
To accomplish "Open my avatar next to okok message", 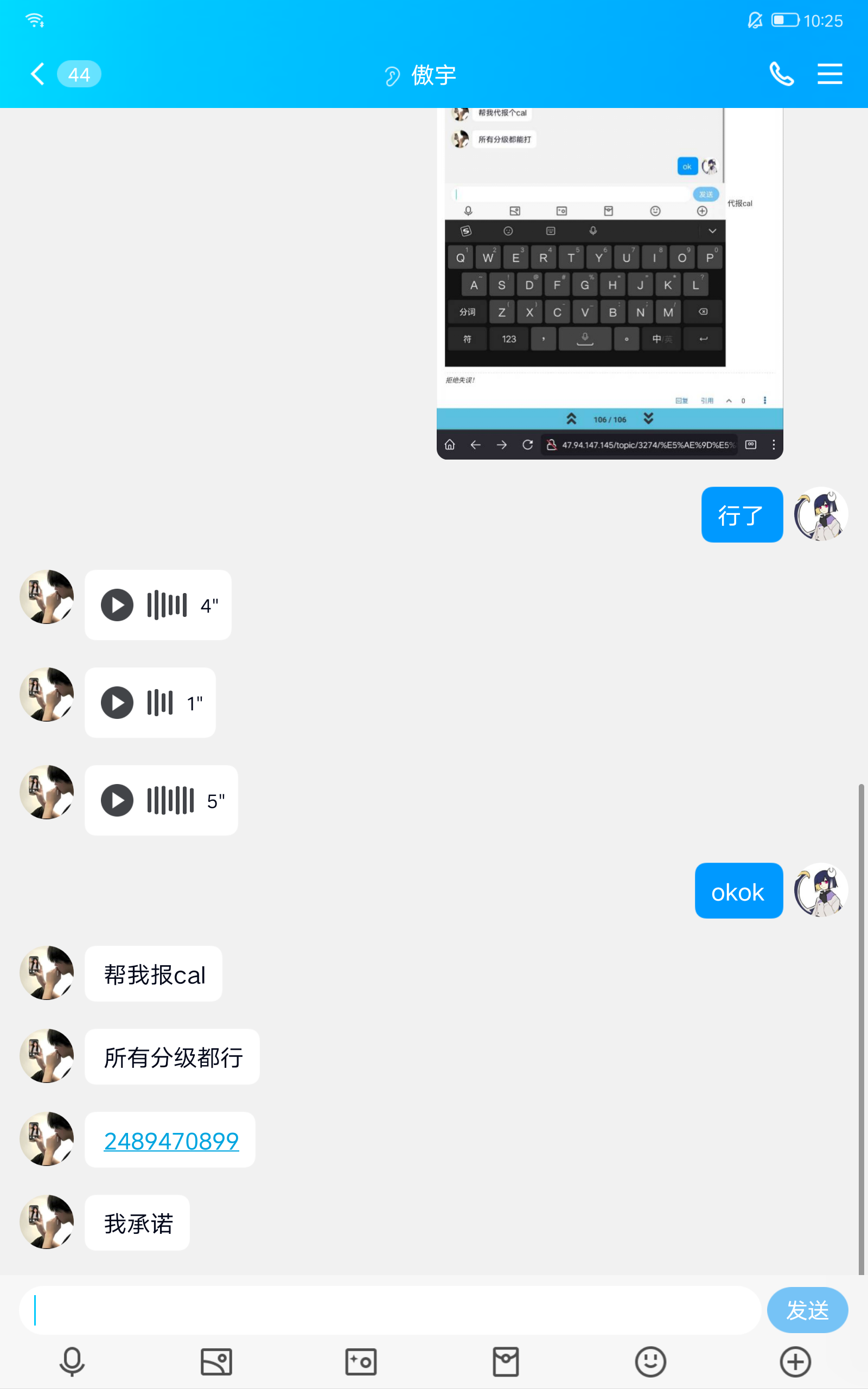I will point(820,890).
